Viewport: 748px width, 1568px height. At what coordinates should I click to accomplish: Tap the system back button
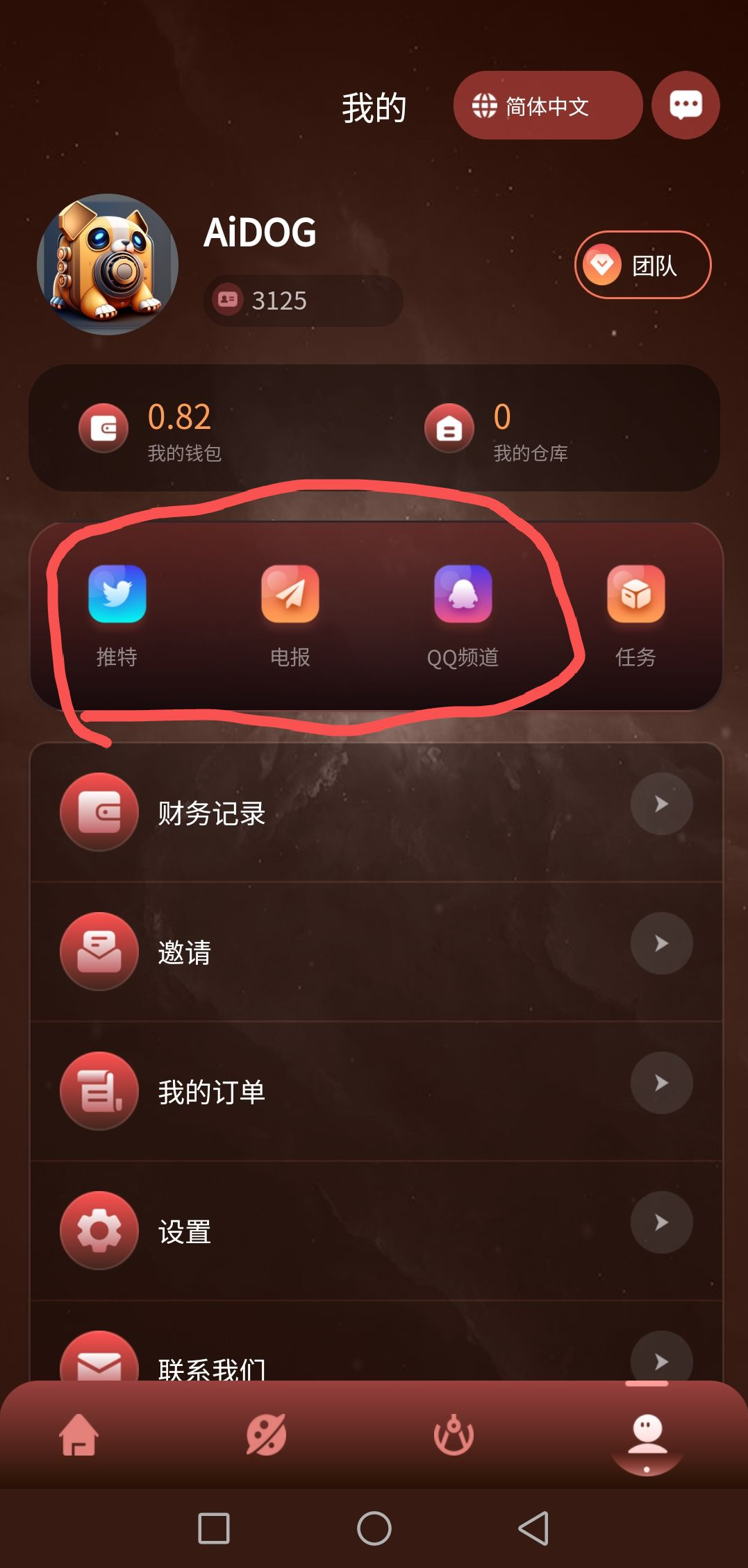click(x=533, y=1528)
